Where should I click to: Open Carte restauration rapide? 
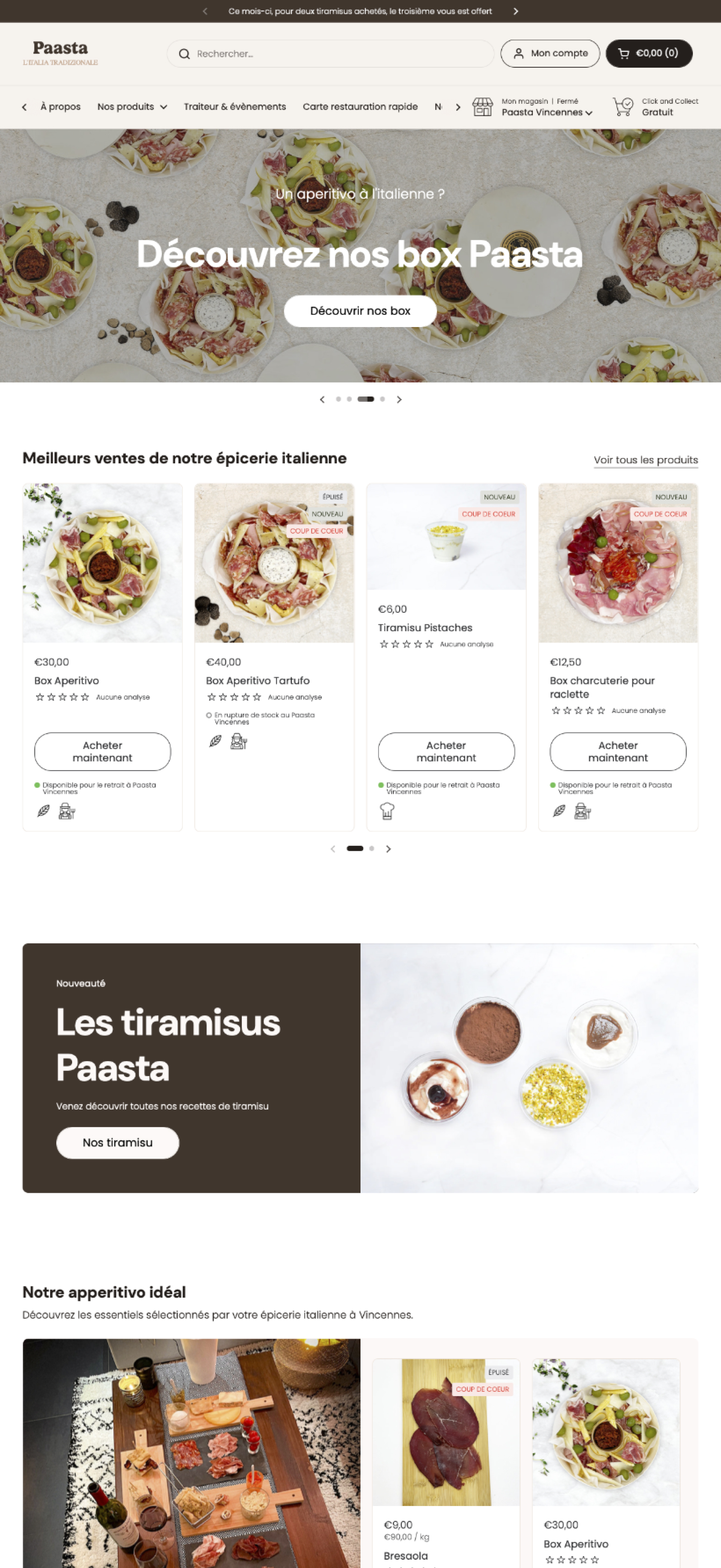(360, 107)
